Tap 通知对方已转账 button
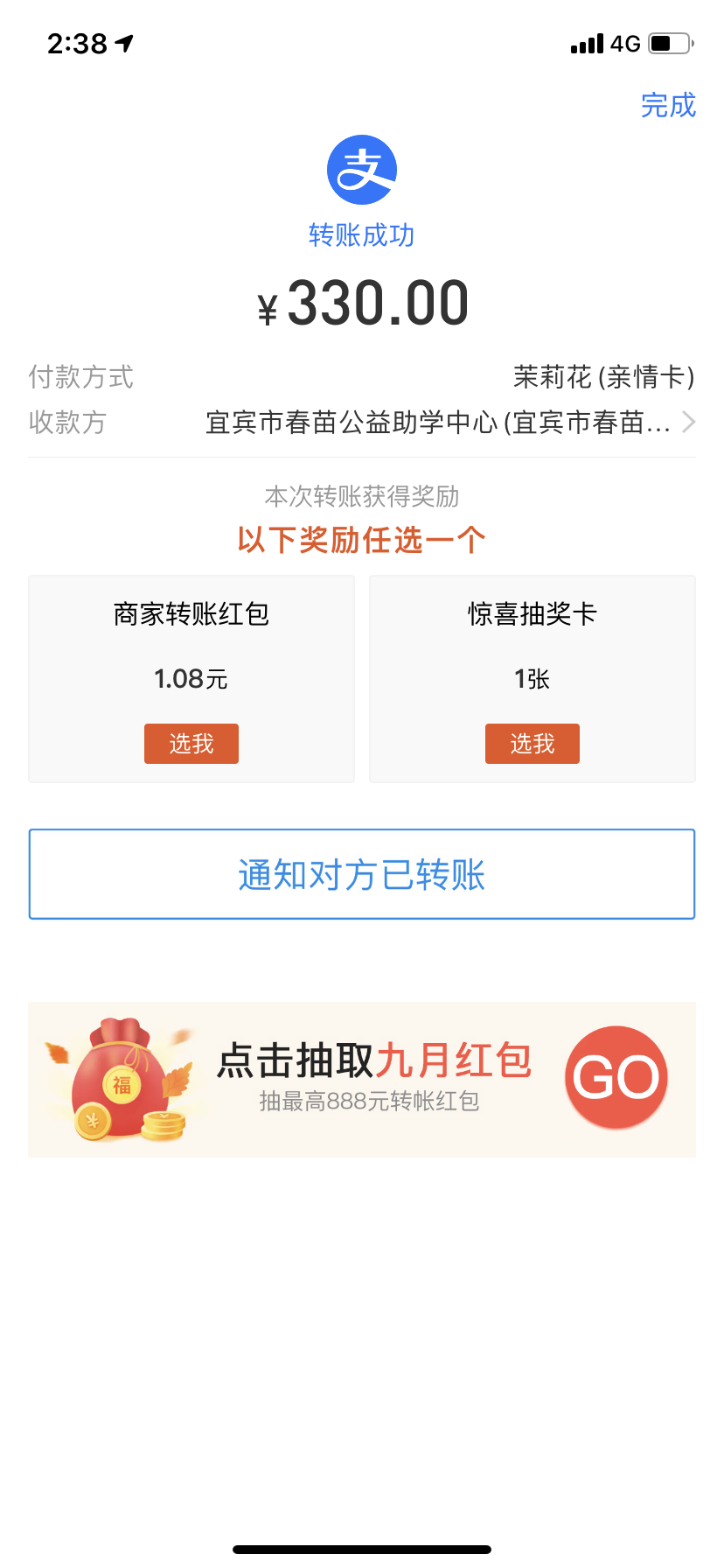The width and height of the screenshot is (724, 1568). pos(362,874)
